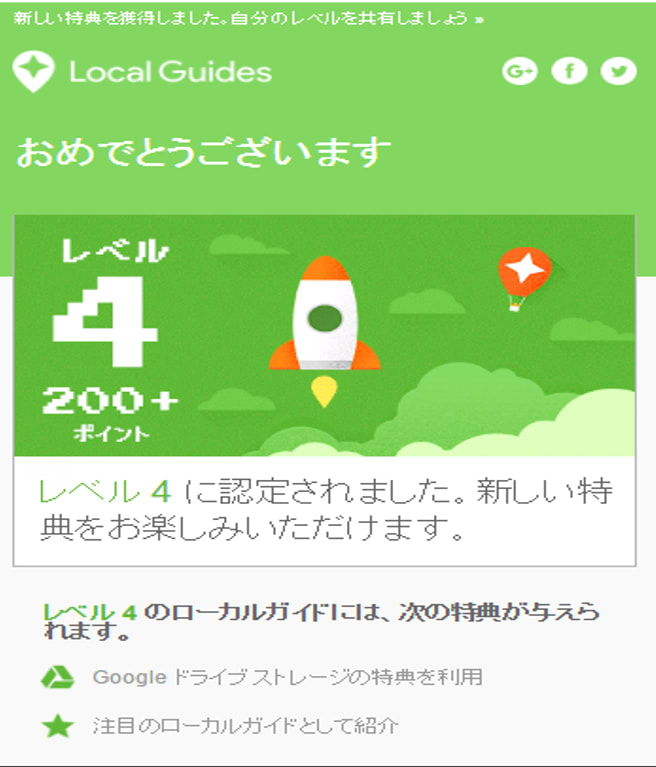This screenshot has height=767, width=656.
Task: Open the Level 4 banner card
Action: (x=324, y=336)
